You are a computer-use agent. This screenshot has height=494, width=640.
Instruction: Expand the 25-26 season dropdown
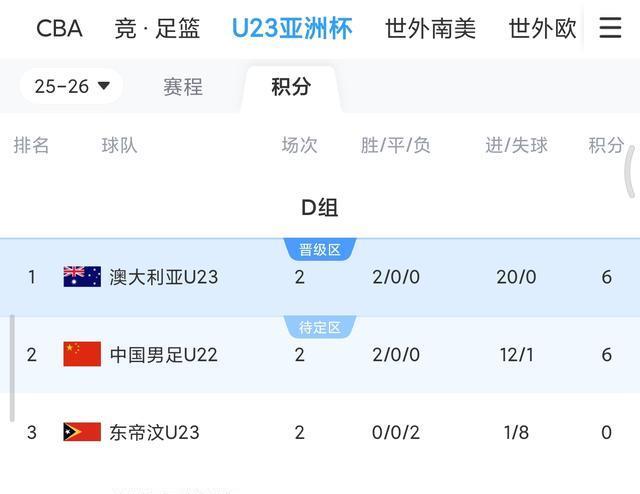point(72,86)
